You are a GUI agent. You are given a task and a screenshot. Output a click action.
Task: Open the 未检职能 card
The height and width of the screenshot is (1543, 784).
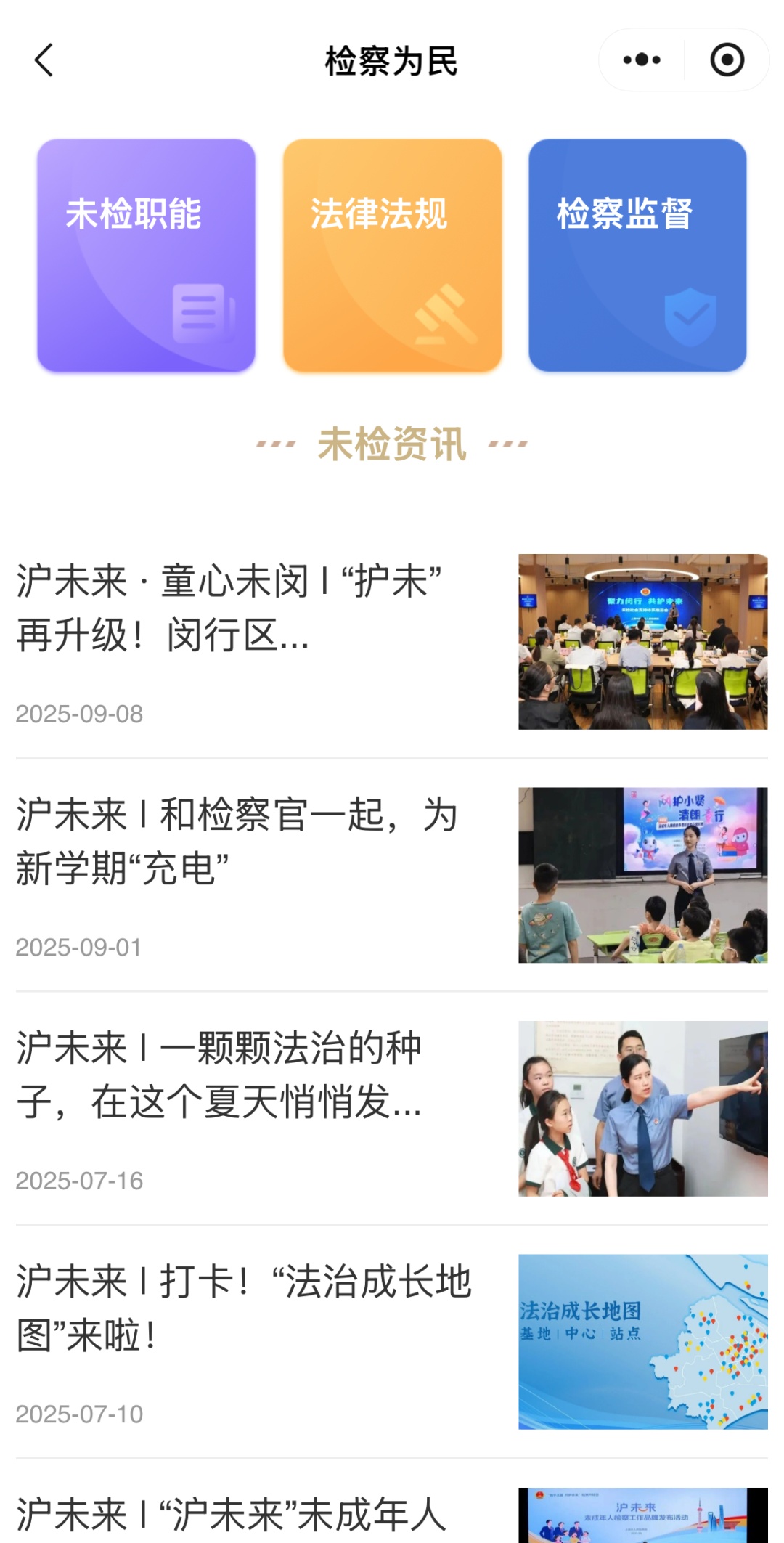[x=146, y=256]
